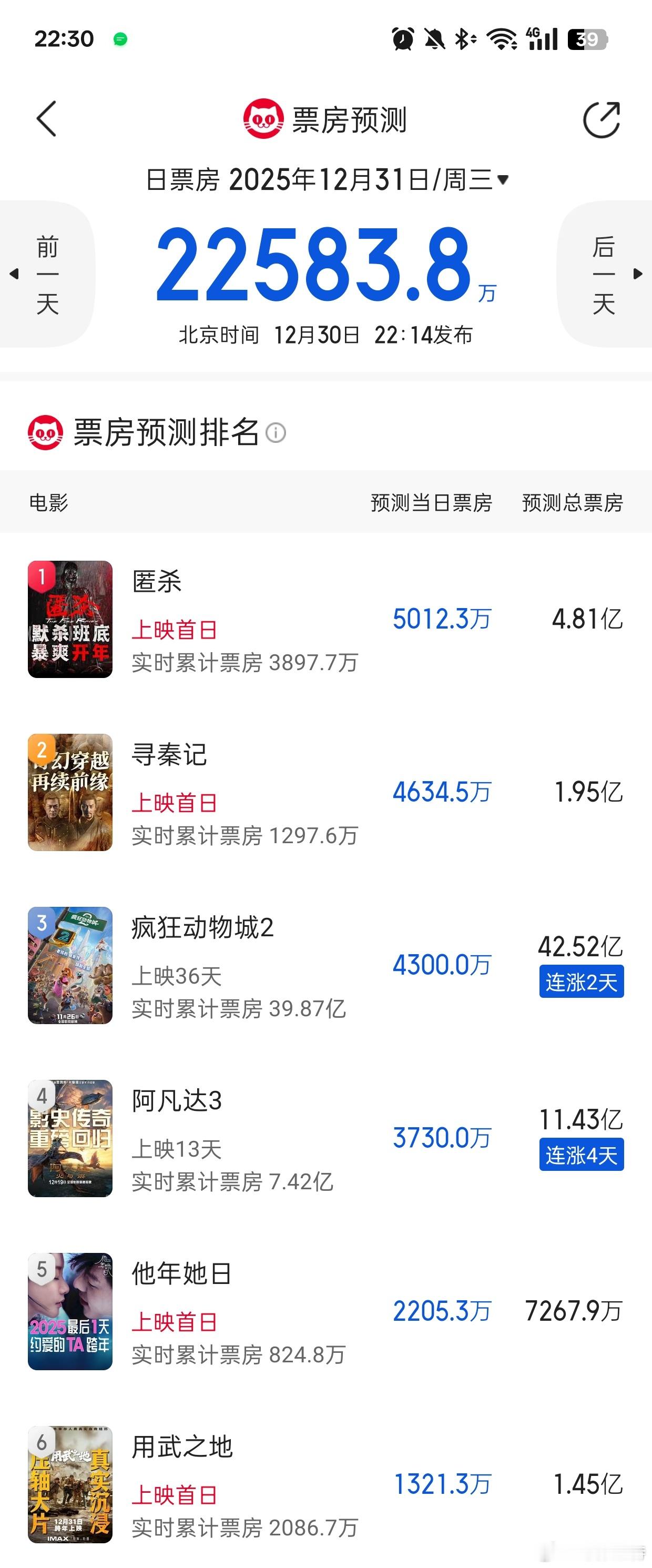Click the green message icon in the status bar
Image resolution: width=652 pixels, height=1568 pixels.
coord(119,39)
